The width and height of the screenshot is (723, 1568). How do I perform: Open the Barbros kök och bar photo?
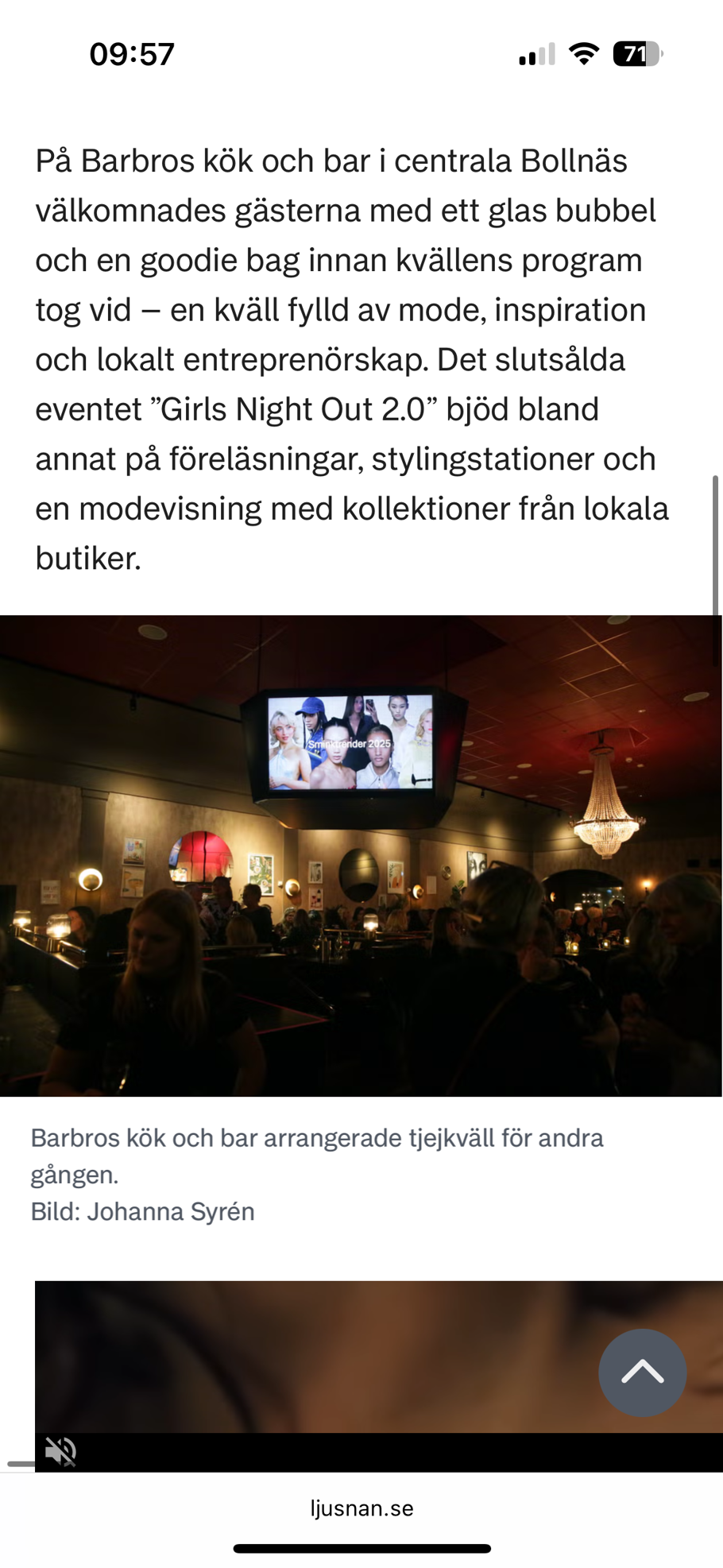[x=361, y=855]
